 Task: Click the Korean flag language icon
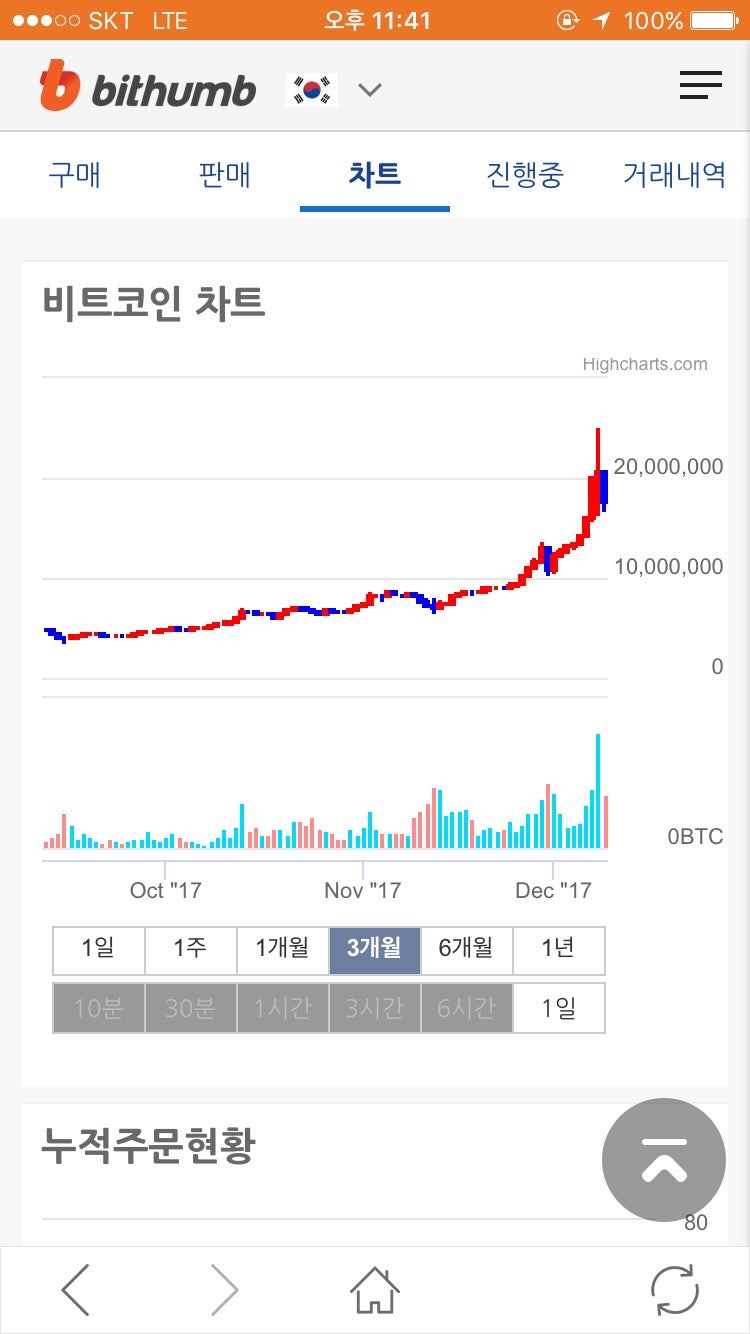point(312,88)
